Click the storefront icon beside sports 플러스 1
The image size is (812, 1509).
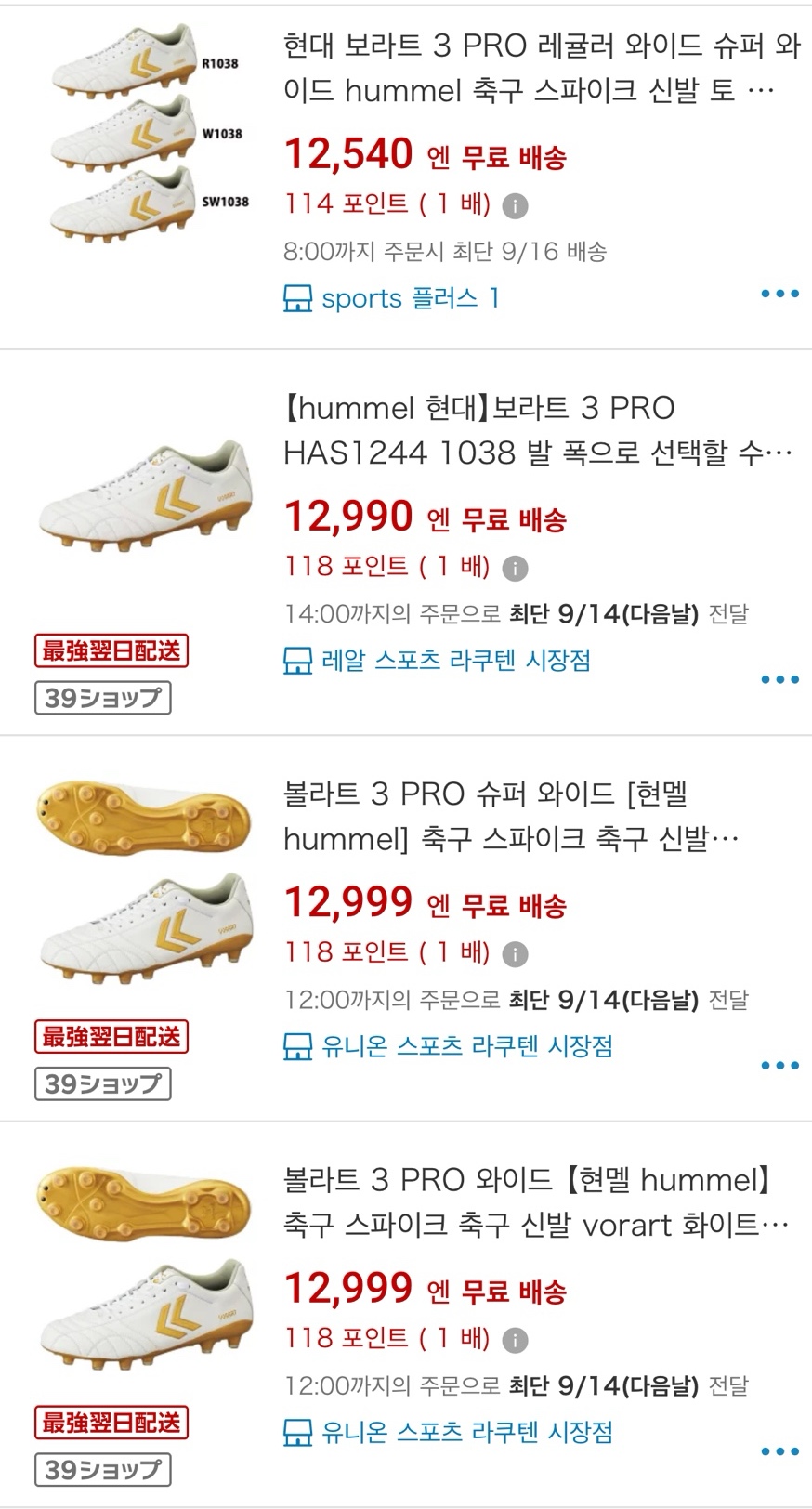tap(296, 298)
